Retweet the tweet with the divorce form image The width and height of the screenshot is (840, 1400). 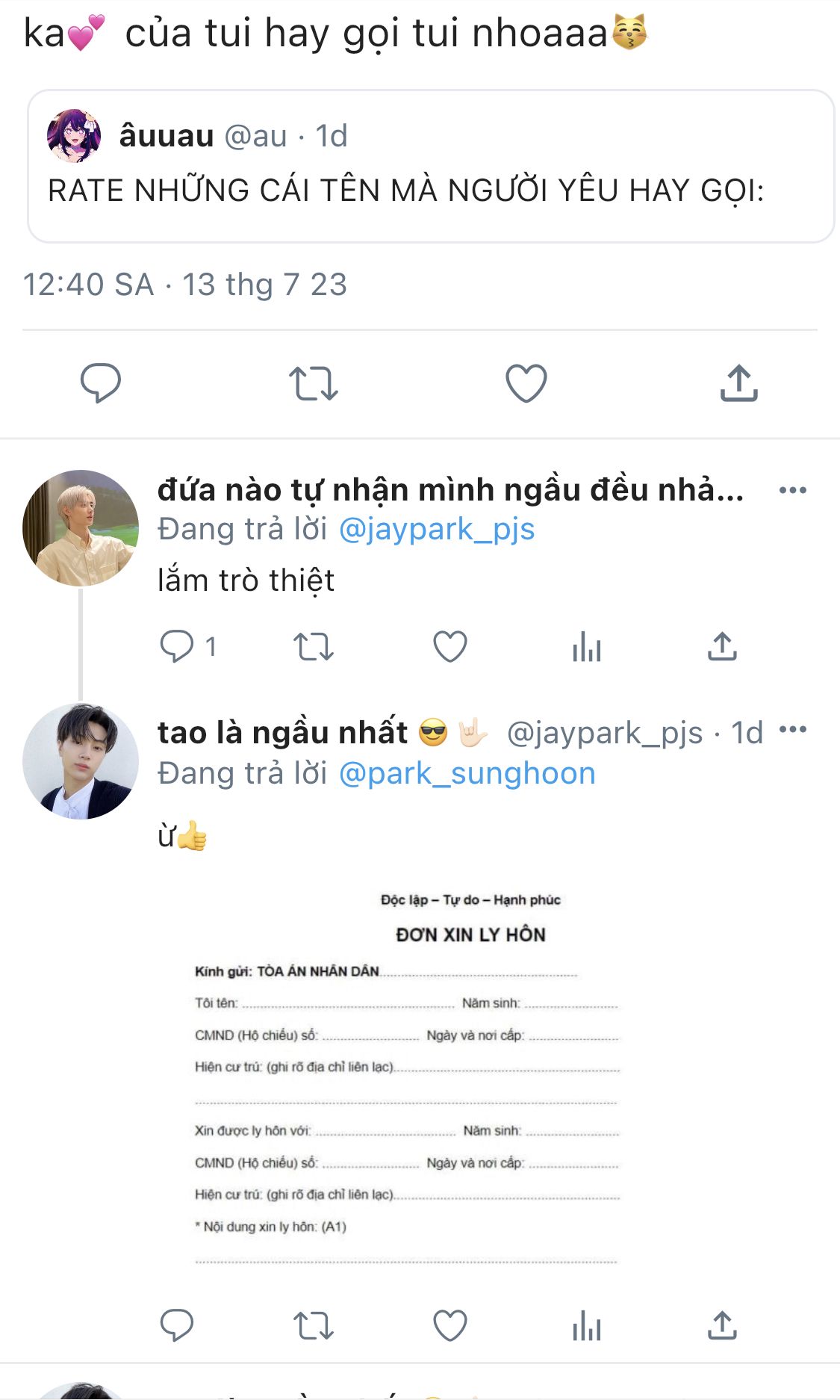314,1326
